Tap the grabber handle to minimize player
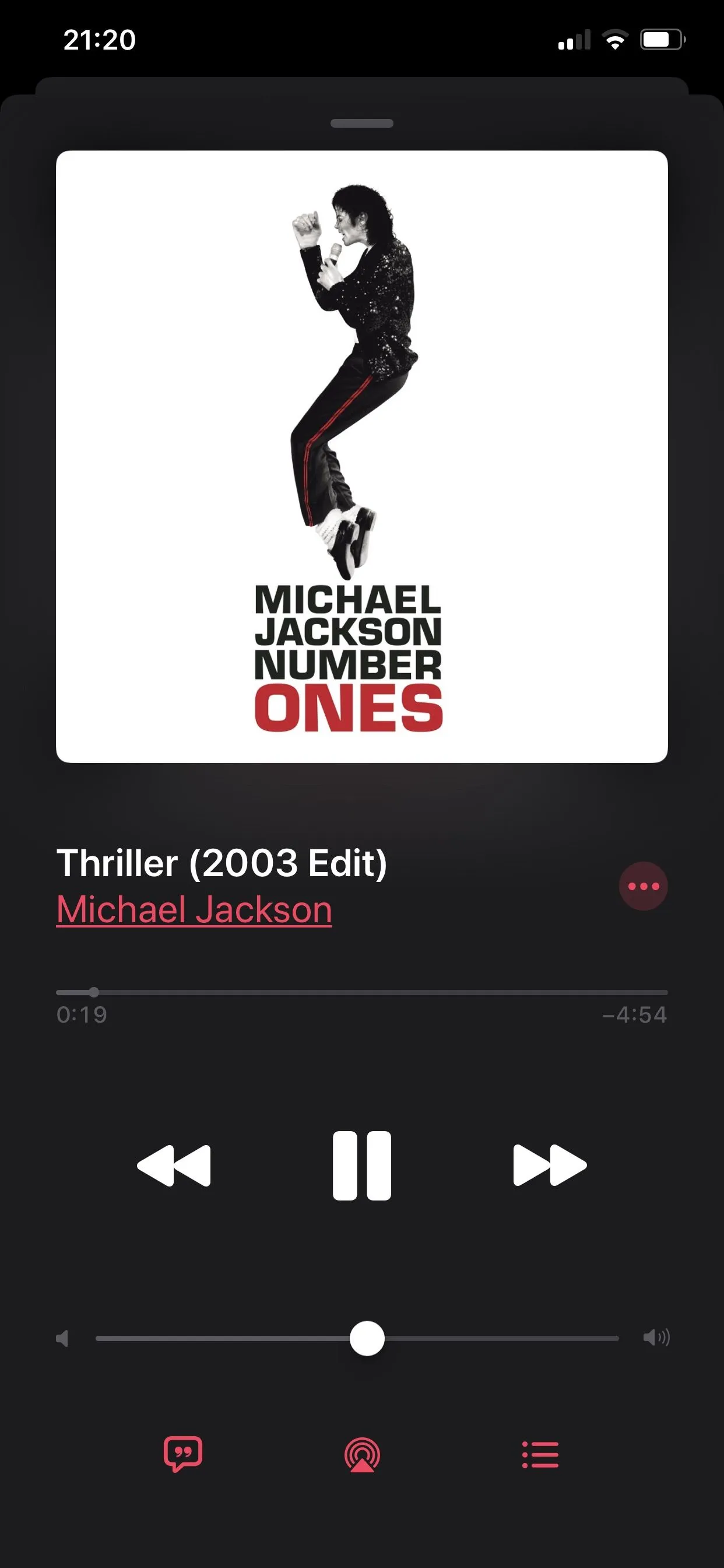724x1568 pixels. coord(361,124)
